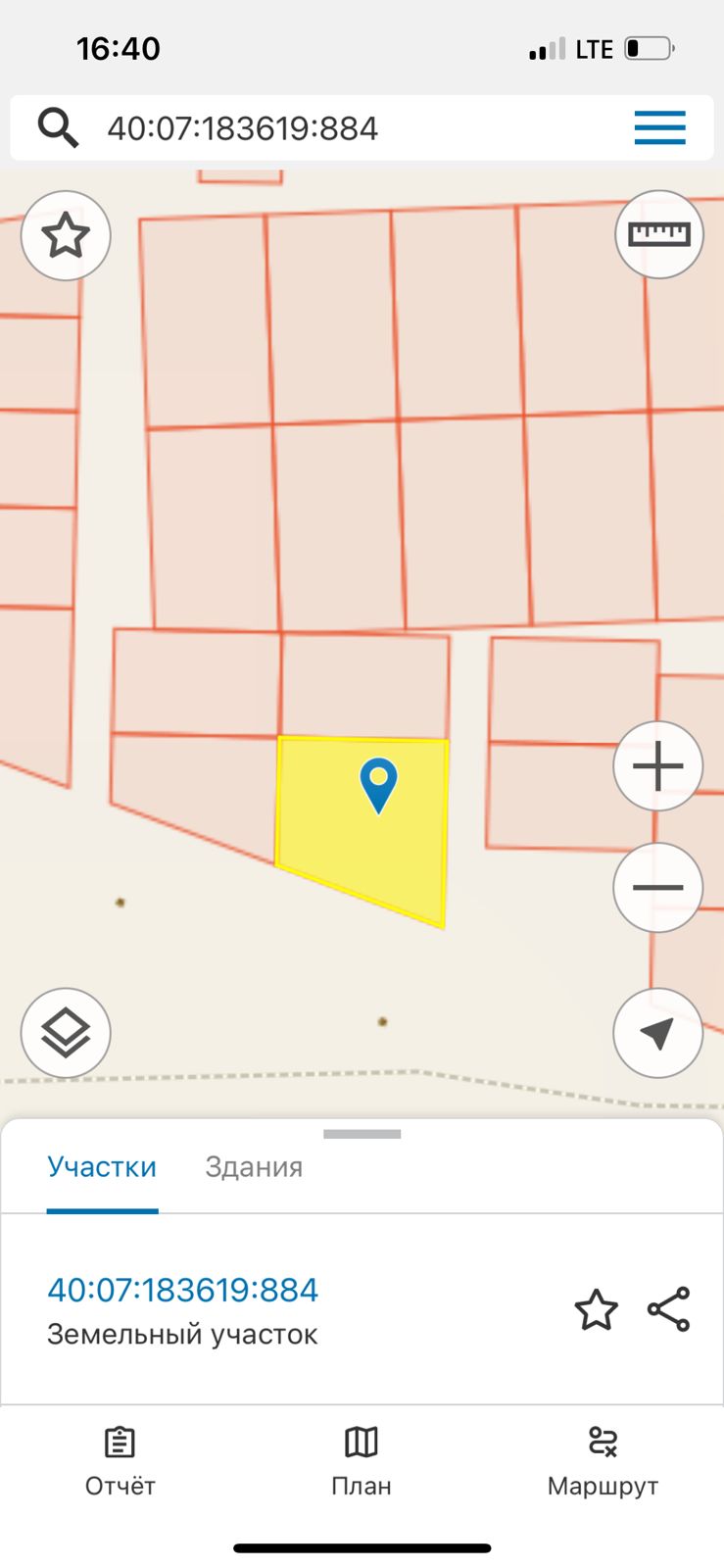Select the Участки tab
This screenshot has height=1568, width=724.
pyautogui.click(x=102, y=1167)
